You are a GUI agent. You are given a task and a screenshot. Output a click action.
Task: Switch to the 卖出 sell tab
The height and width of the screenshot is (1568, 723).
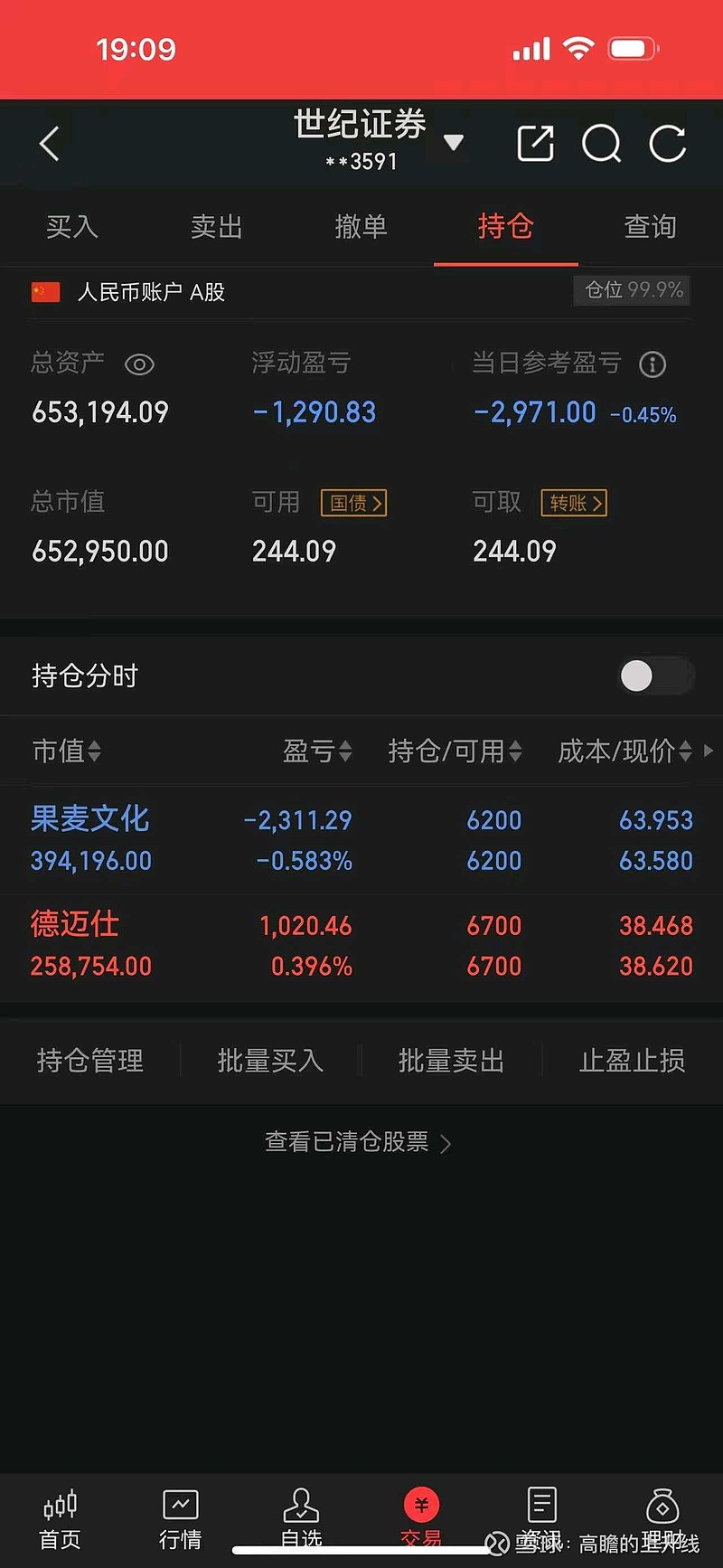tap(216, 227)
